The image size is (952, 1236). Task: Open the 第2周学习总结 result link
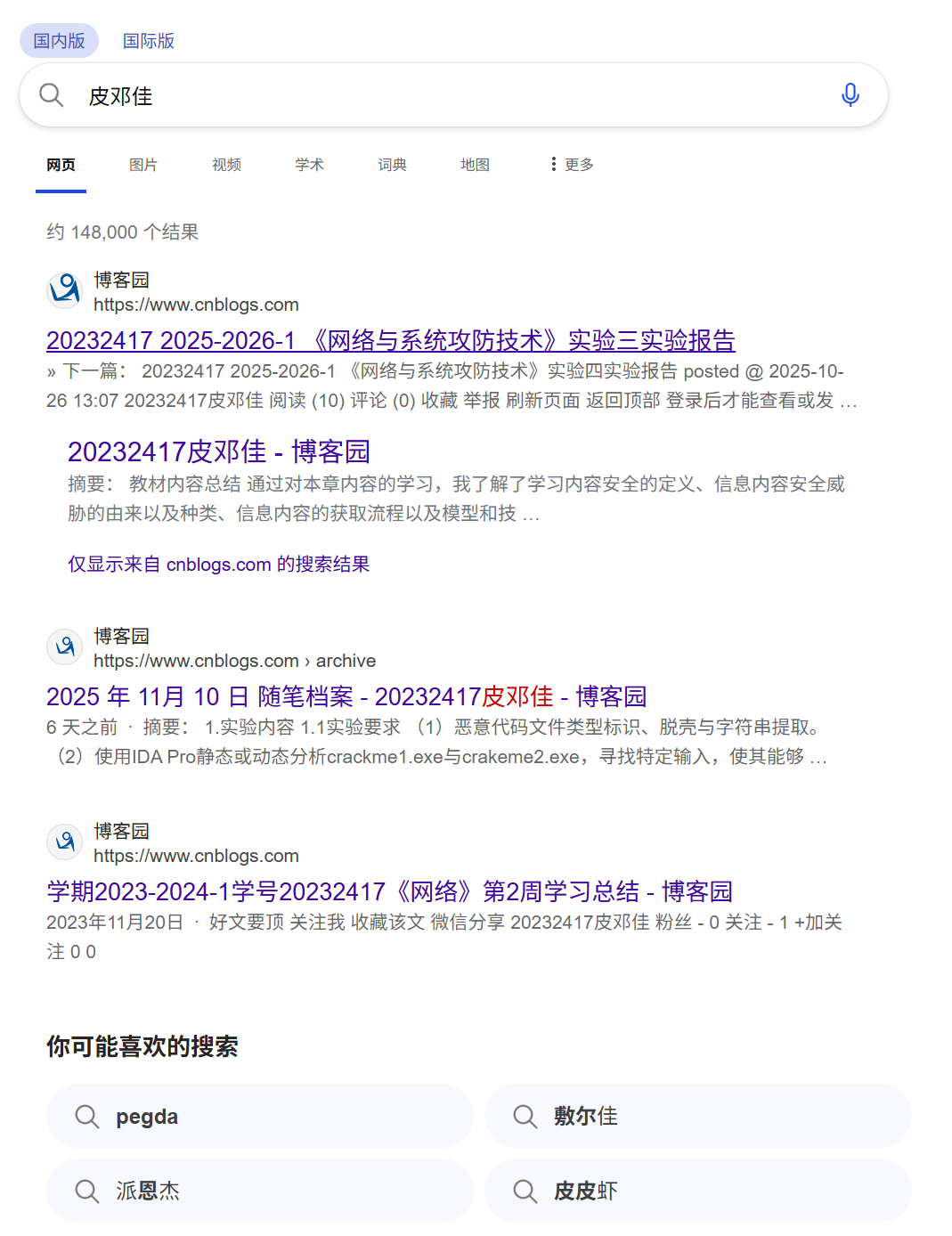(x=389, y=891)
